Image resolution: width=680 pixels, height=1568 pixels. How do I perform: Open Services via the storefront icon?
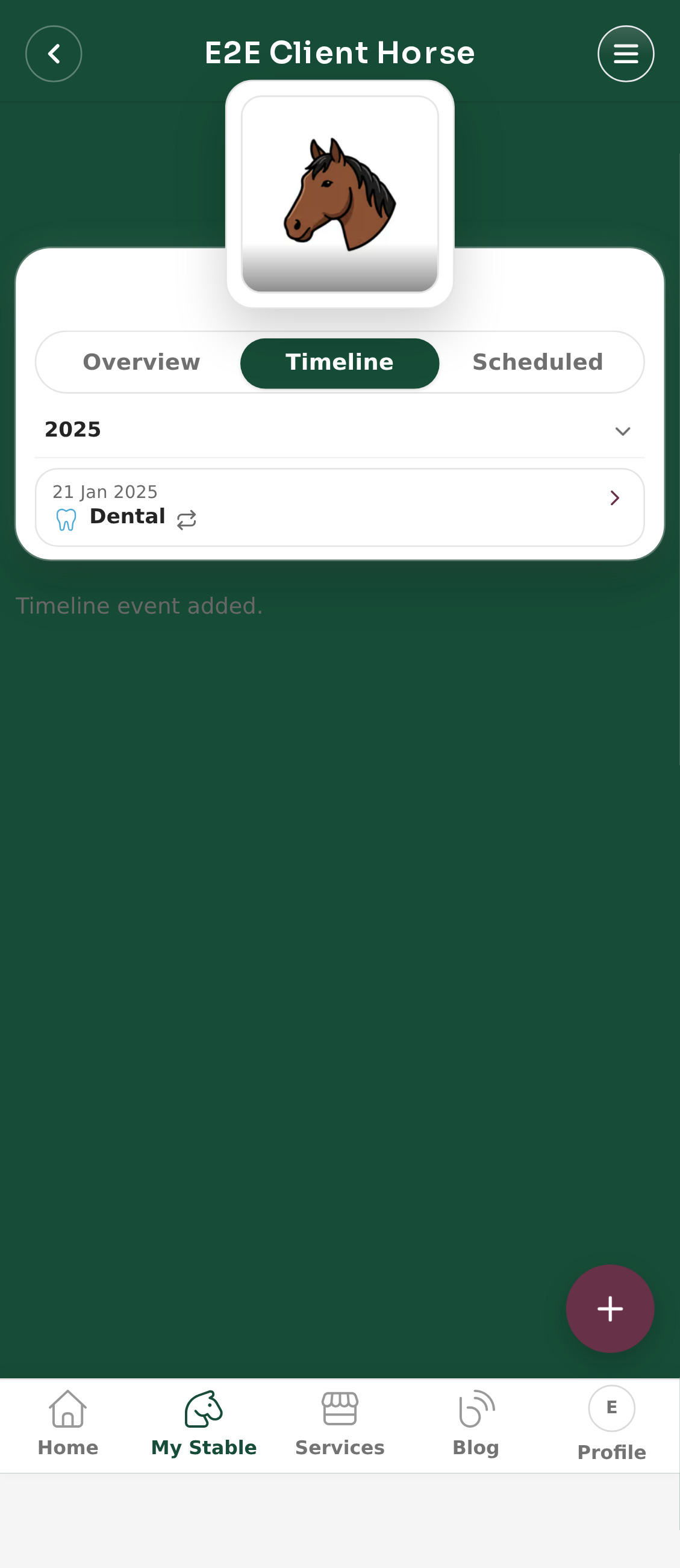(339, 1407)
